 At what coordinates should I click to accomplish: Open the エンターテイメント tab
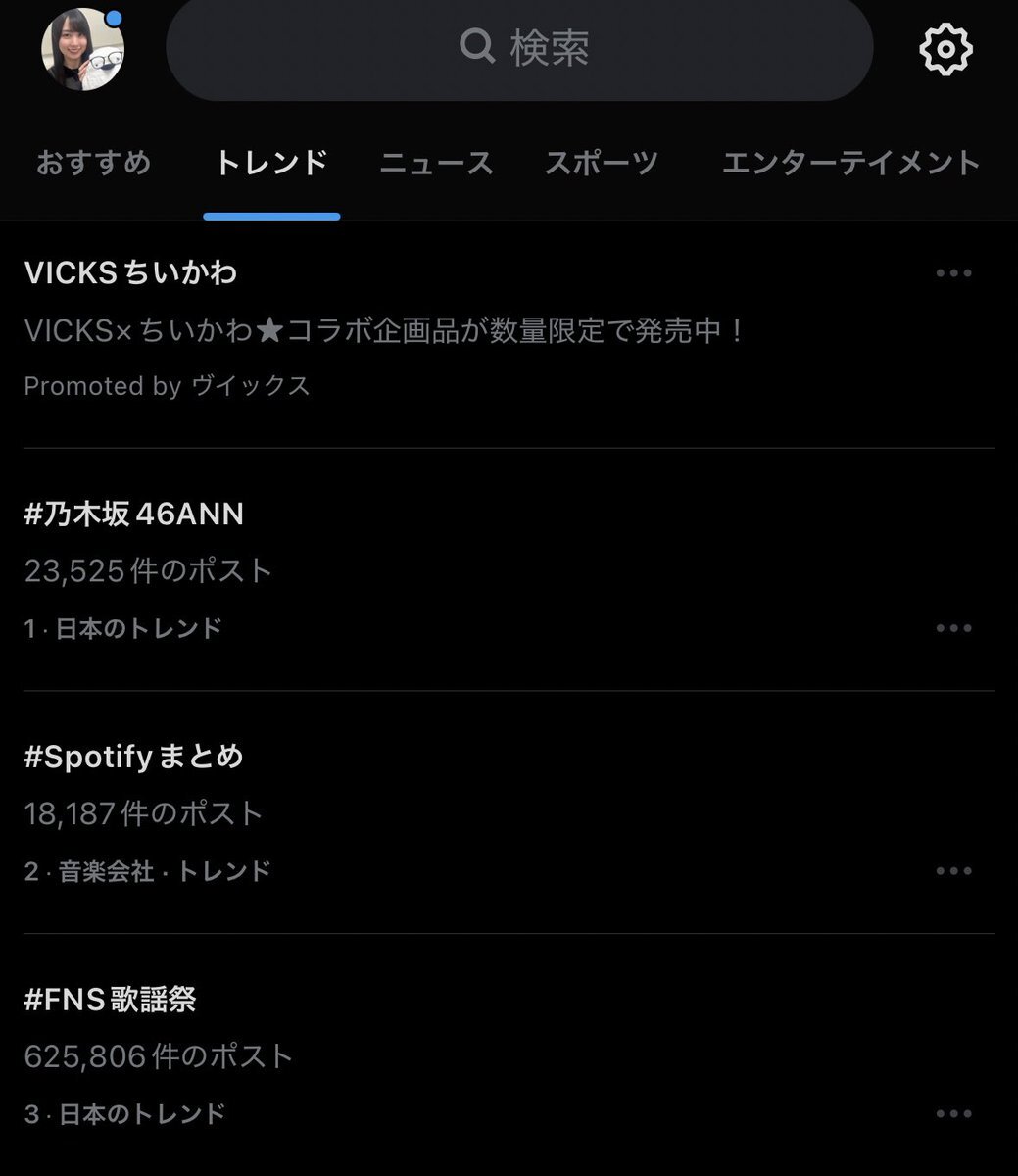(850, 163)
